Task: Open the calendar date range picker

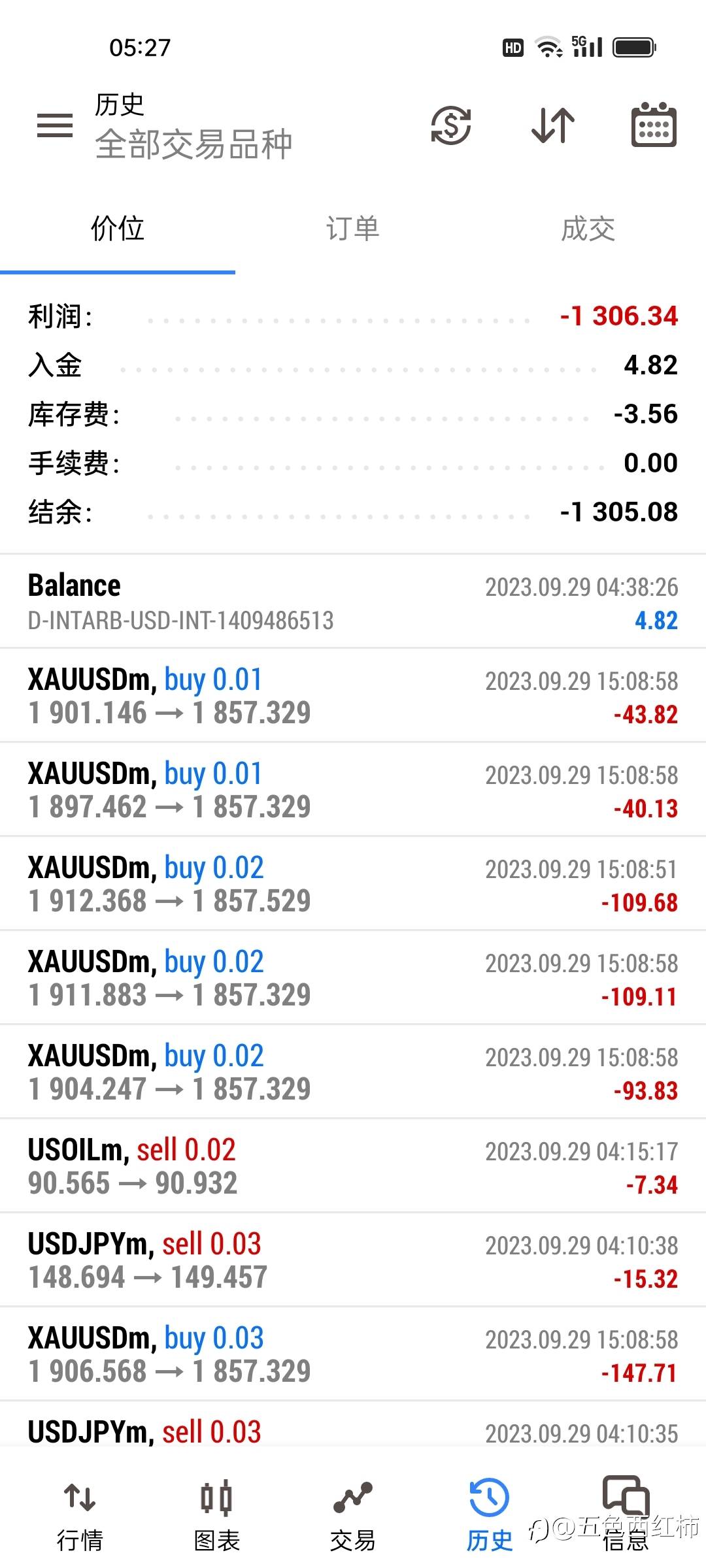Action: coord(654,125)
